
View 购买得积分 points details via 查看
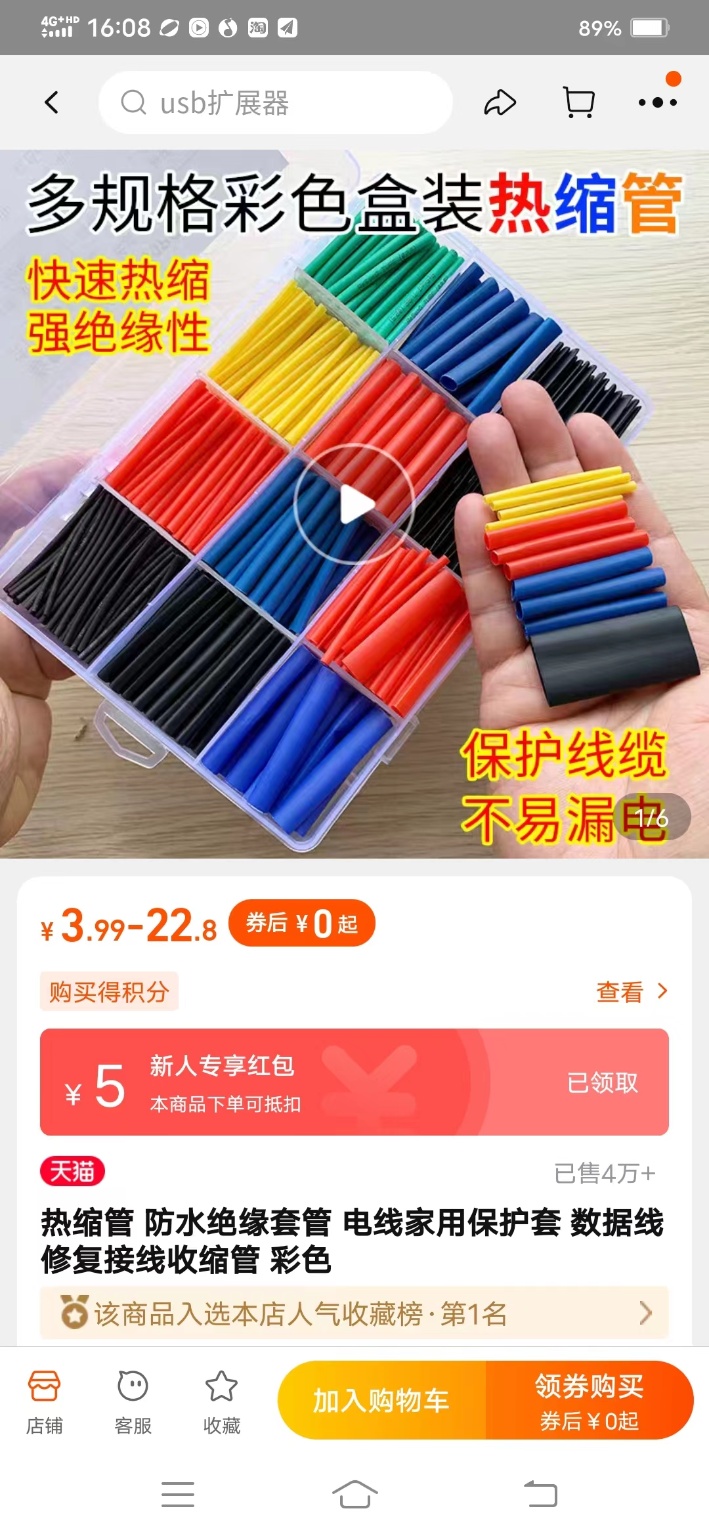[632, 992]
